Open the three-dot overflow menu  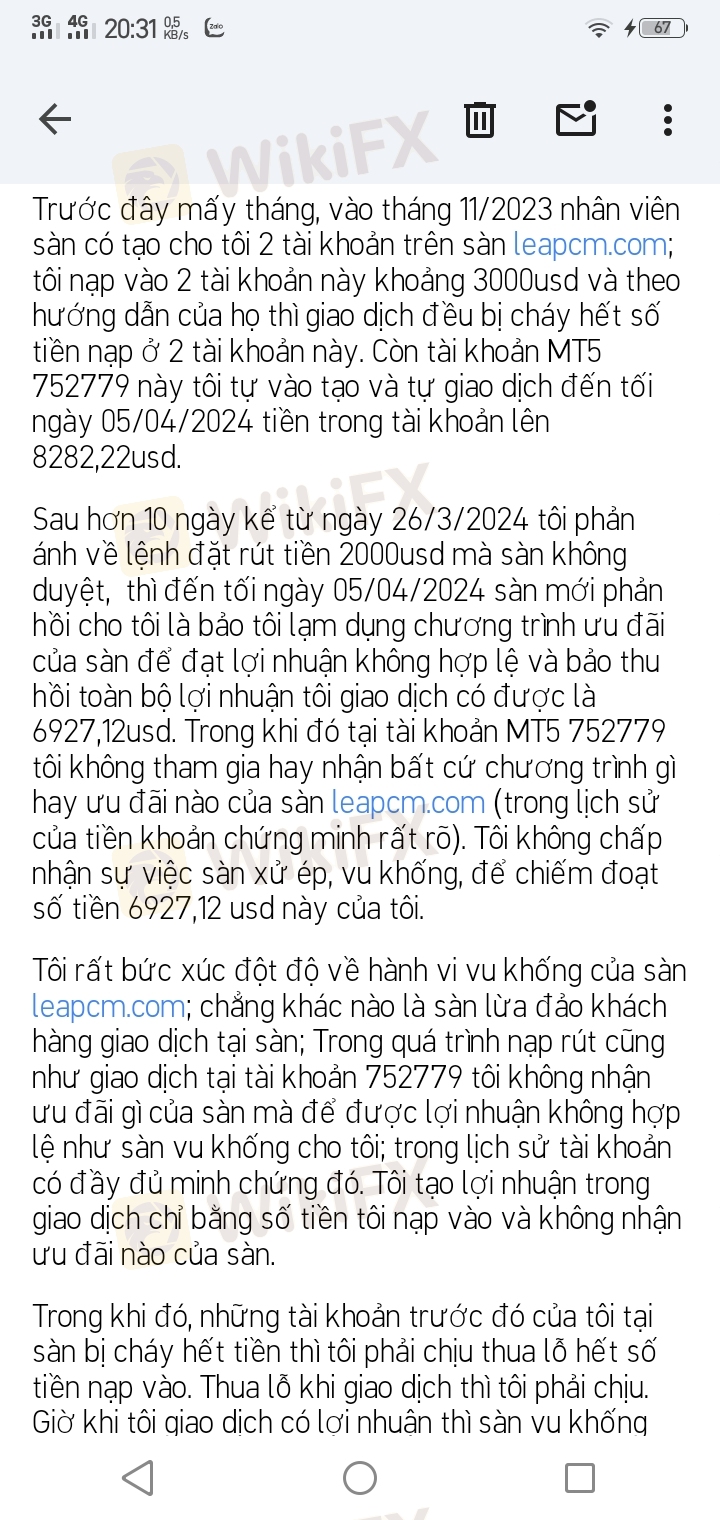tap(667, 120)
